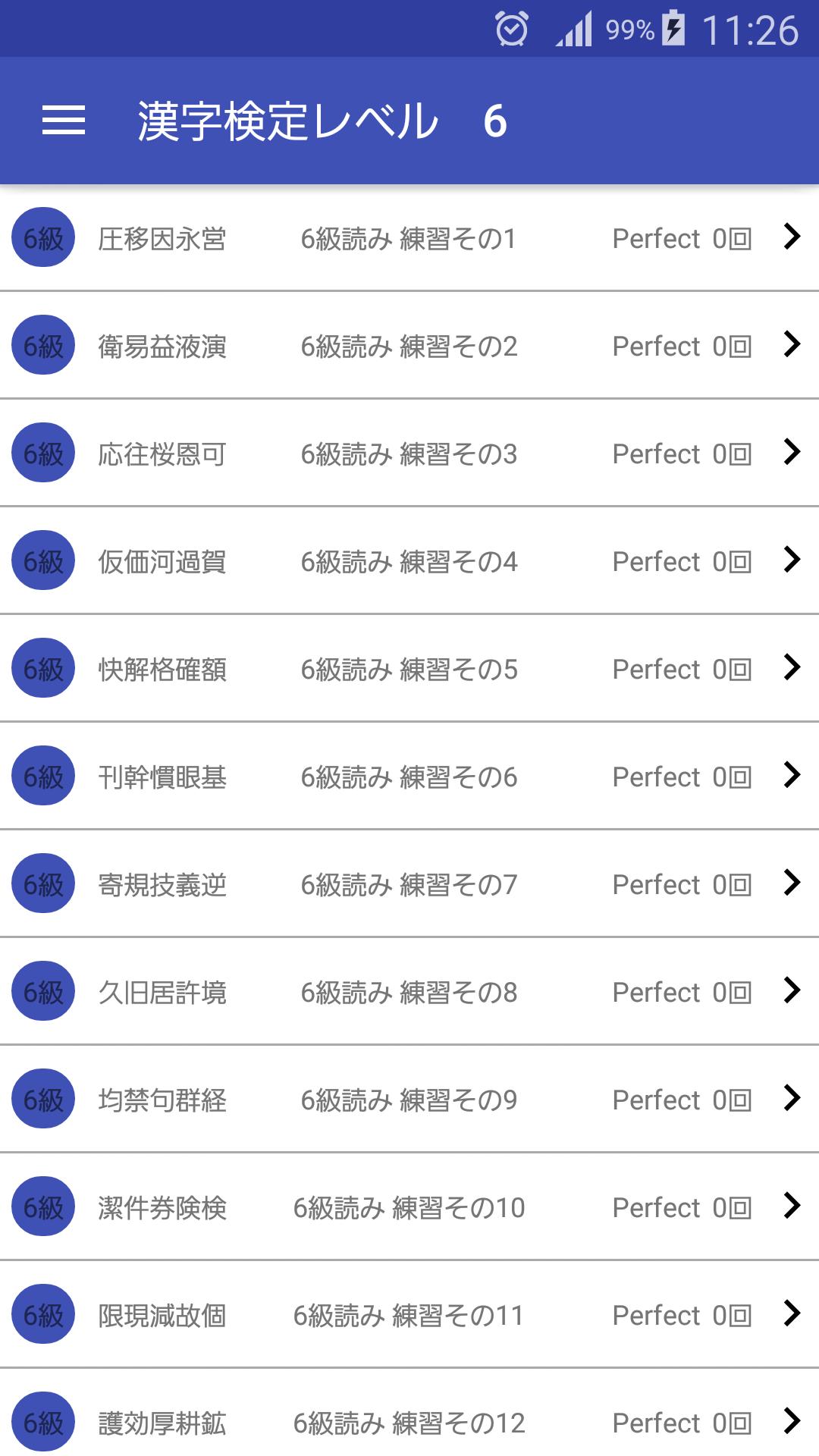Open 6級読み 練習その1 quiz
Image resolution: width=819 pixels, height=1456 pixels.
pos(409,238)
